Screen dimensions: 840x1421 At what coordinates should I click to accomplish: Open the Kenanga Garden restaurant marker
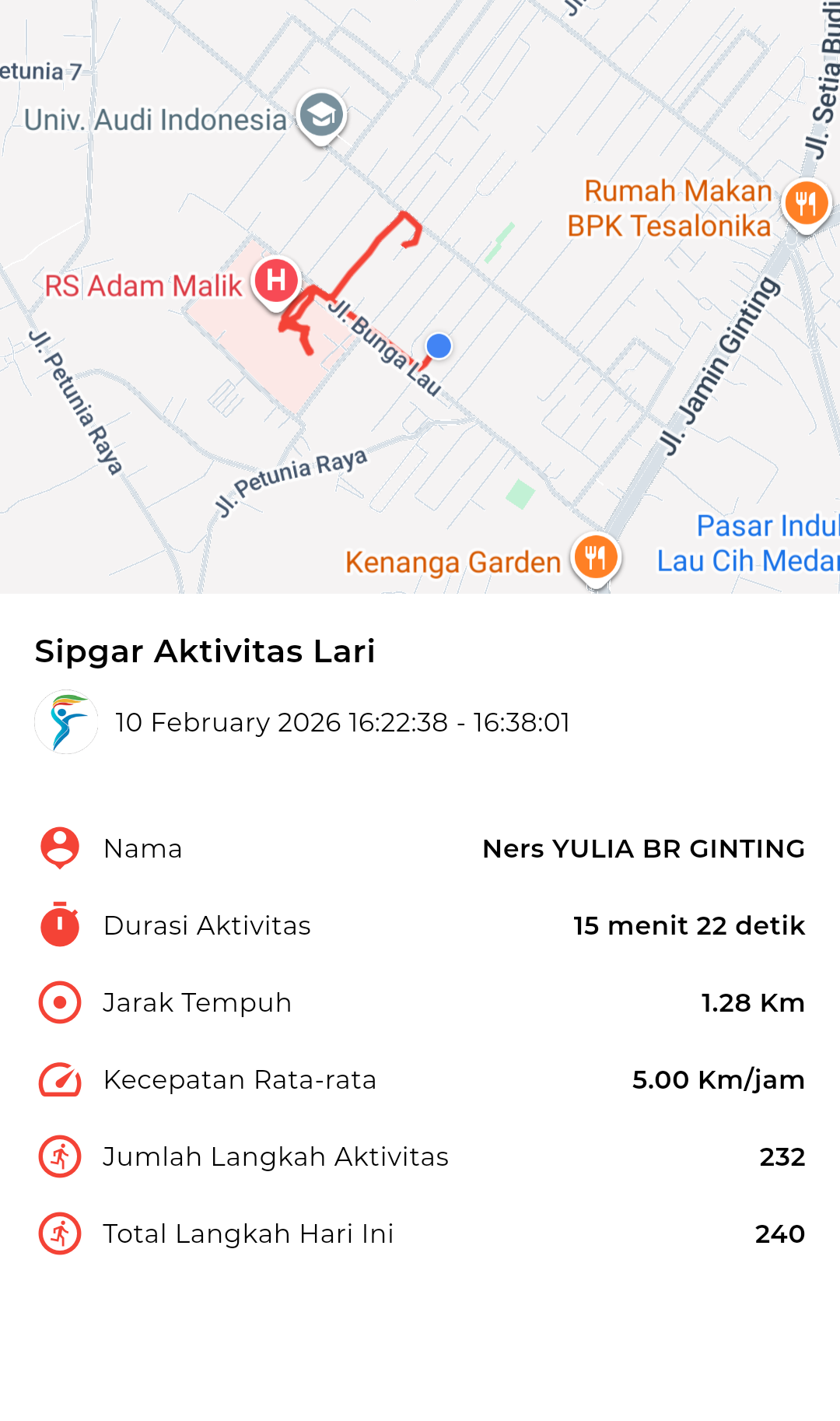(596, 557)
